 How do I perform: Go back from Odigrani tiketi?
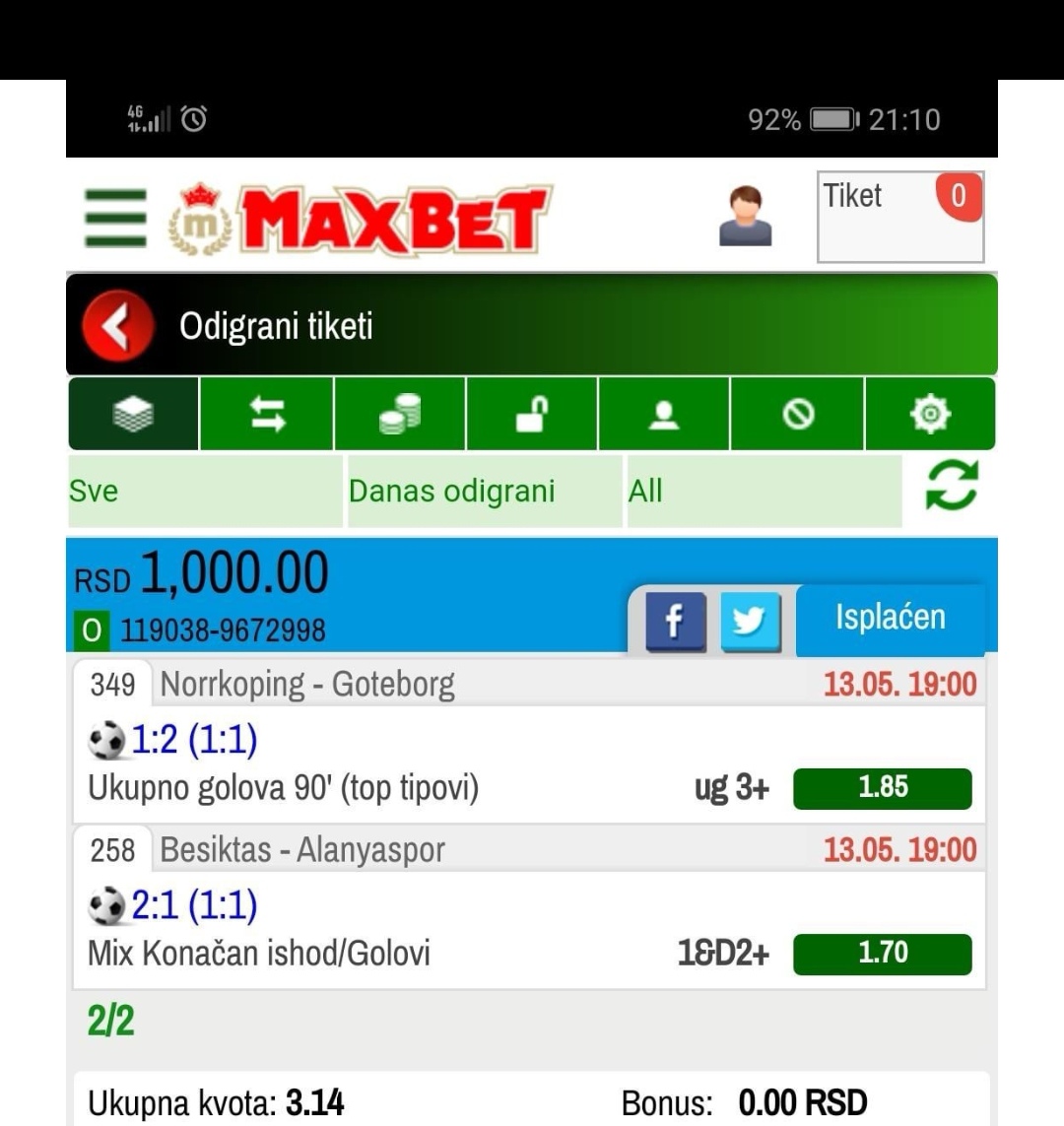118,326
